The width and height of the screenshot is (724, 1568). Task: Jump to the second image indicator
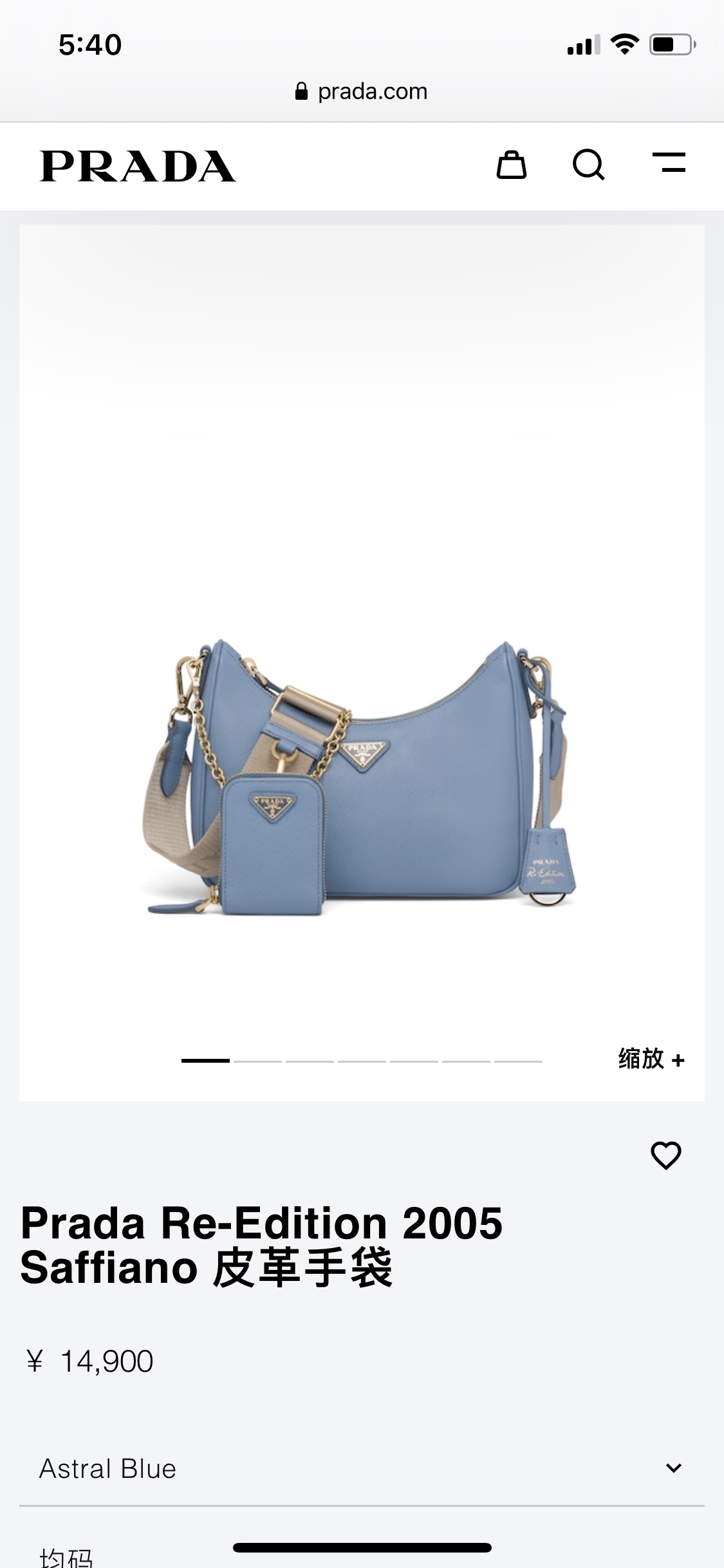(x=257, y=1060)
